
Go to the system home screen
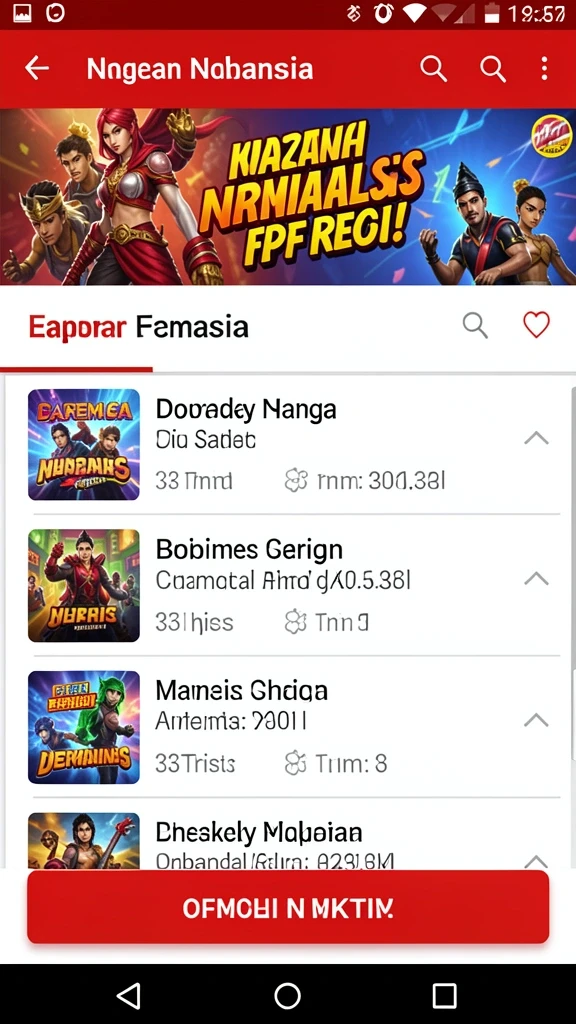tap(287, 996)
